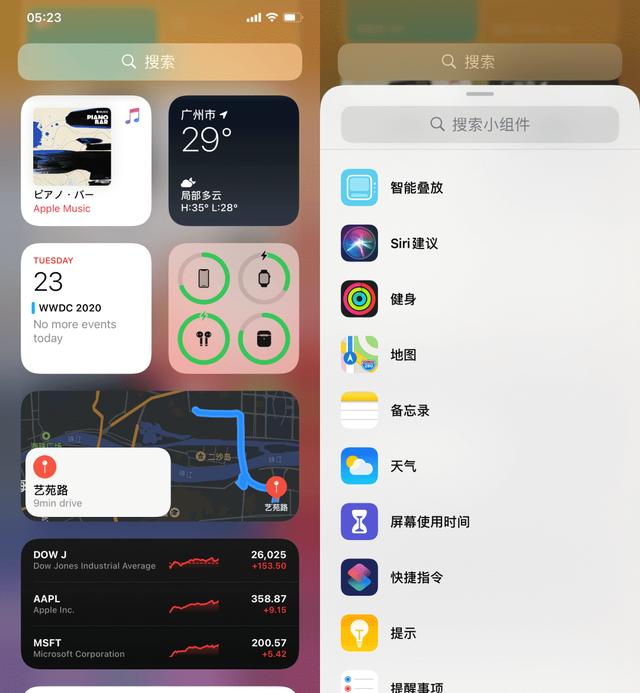640x693 pixels.
Task: Open the 艺苑路 9min drive map widget
Action: (x=160, y=455)
